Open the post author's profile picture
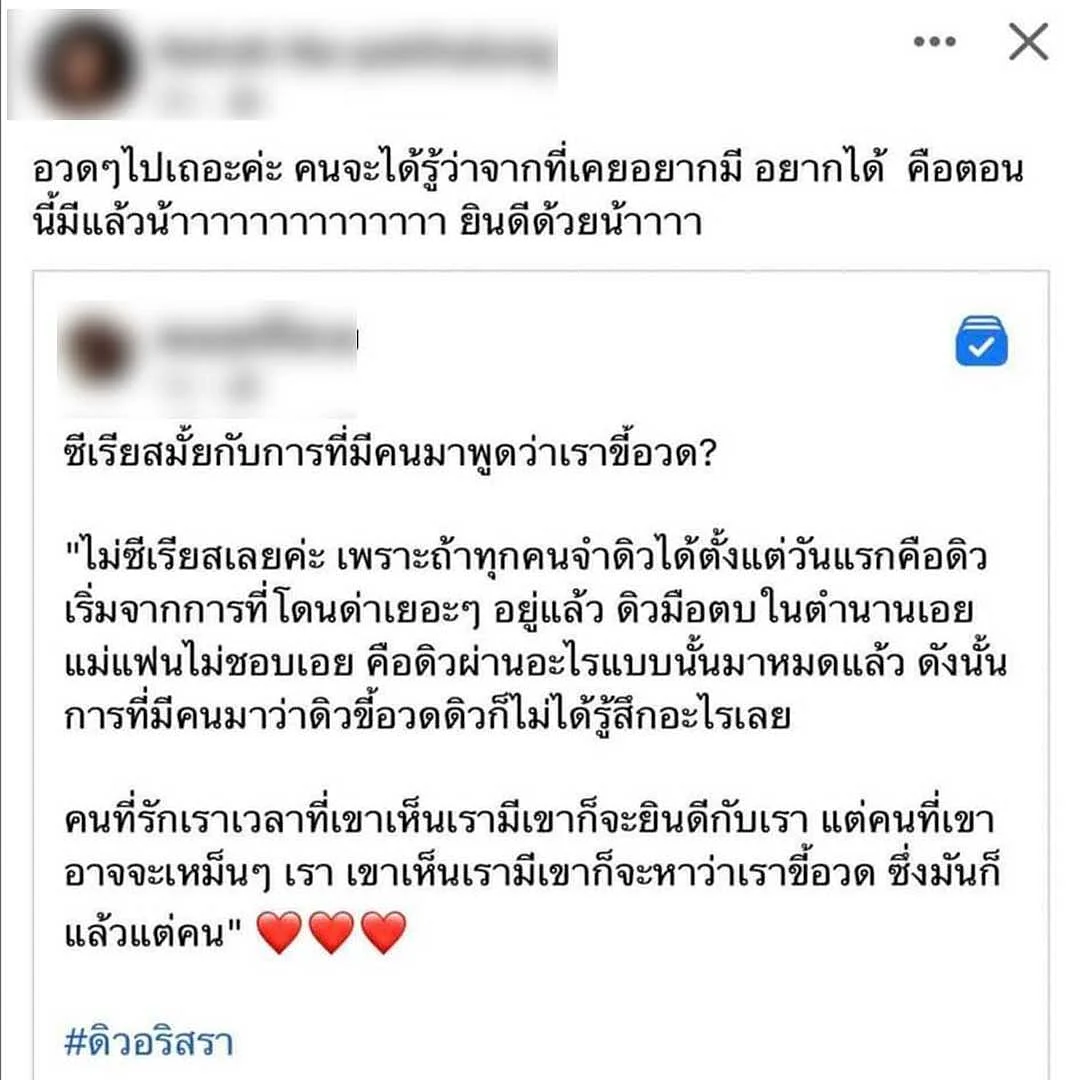The width and height of the screenshot is (1080, 1080). point(85,63)
